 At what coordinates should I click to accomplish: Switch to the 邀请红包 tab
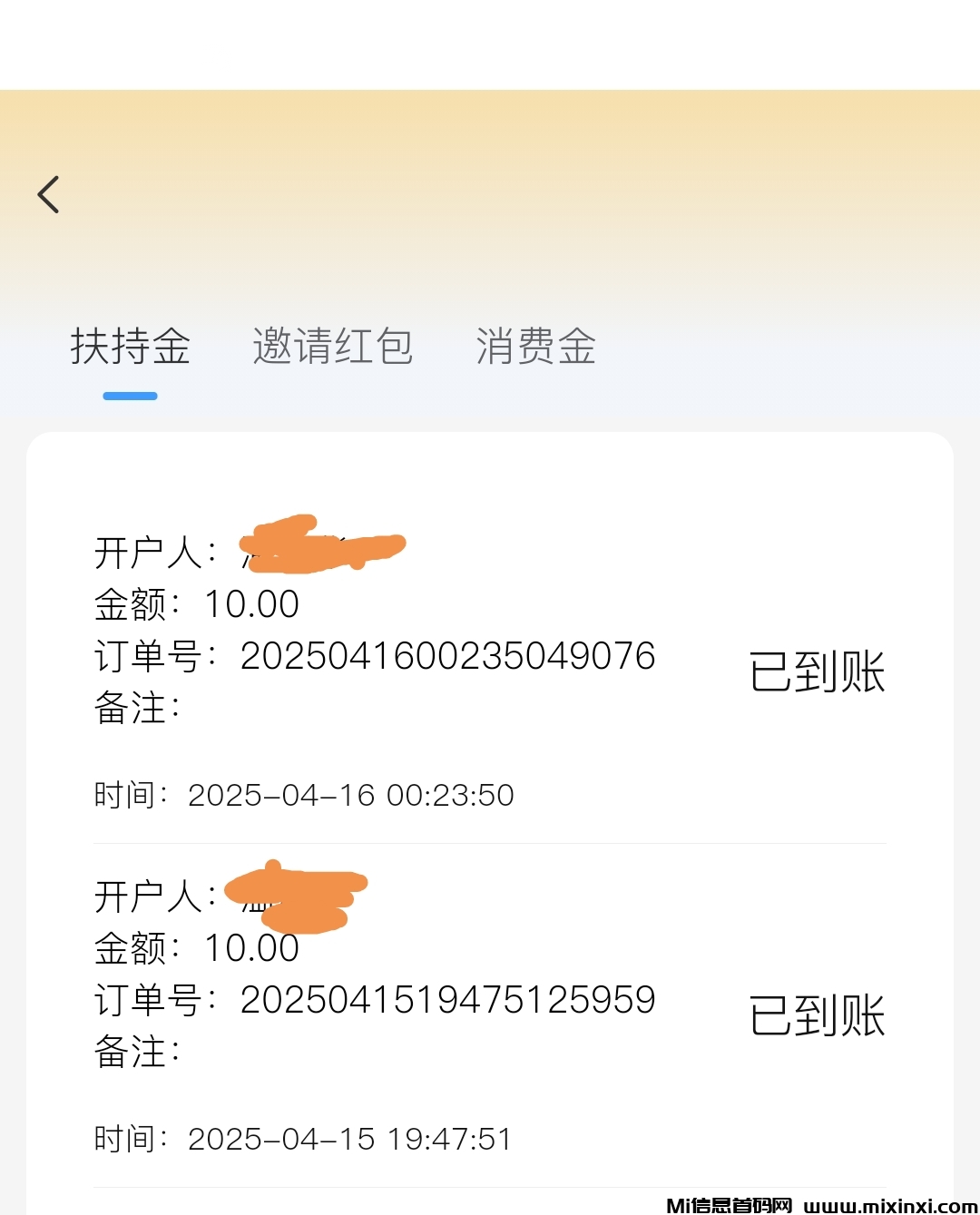(333, 347)
